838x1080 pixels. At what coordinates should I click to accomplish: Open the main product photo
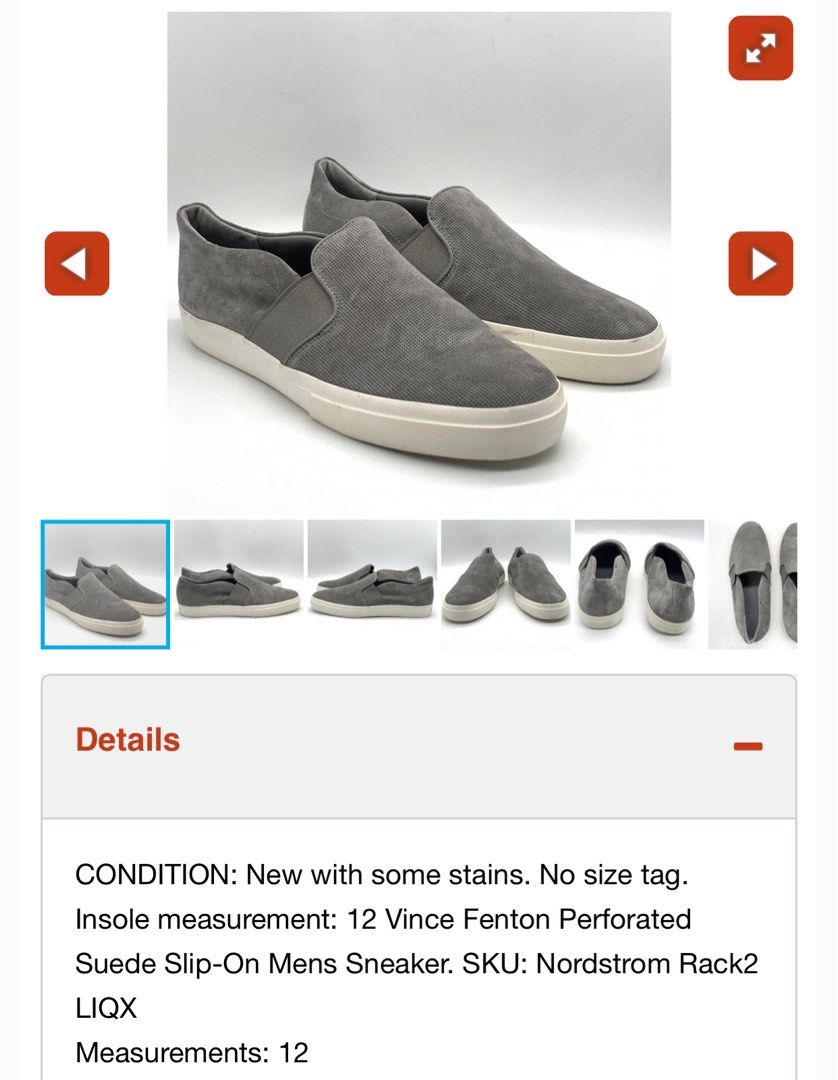click(x=418, y=264)
